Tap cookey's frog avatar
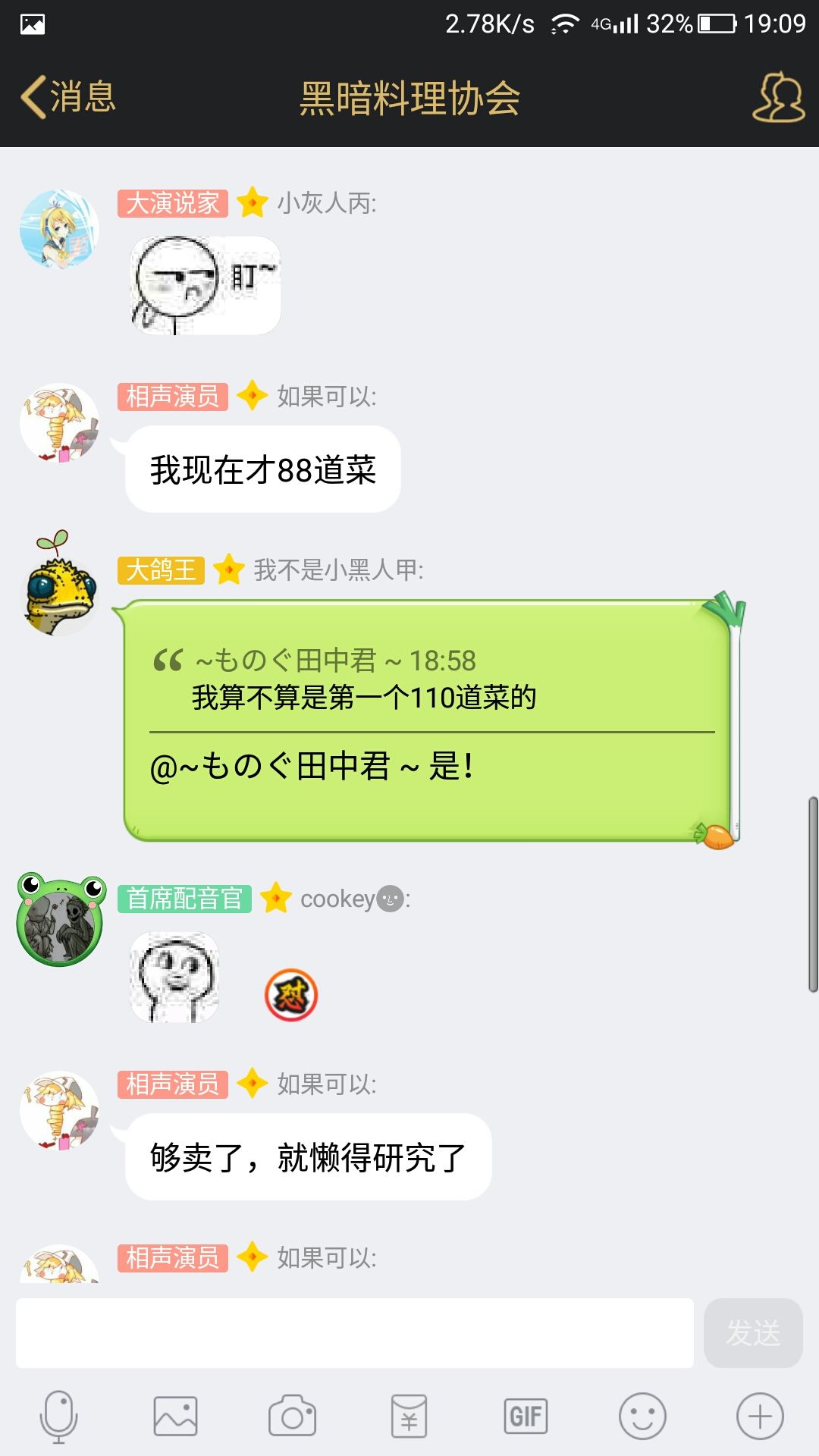Image resolution: width=819 pixels, height=1456 pixels. 58,918
